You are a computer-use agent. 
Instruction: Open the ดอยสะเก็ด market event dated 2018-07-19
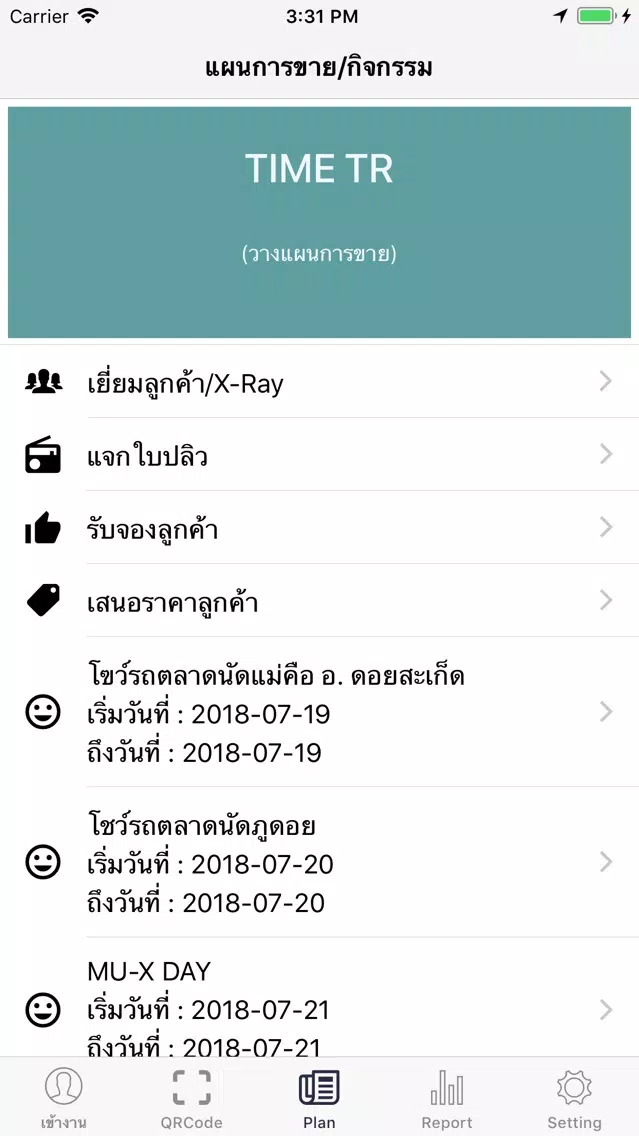point(320,712)
